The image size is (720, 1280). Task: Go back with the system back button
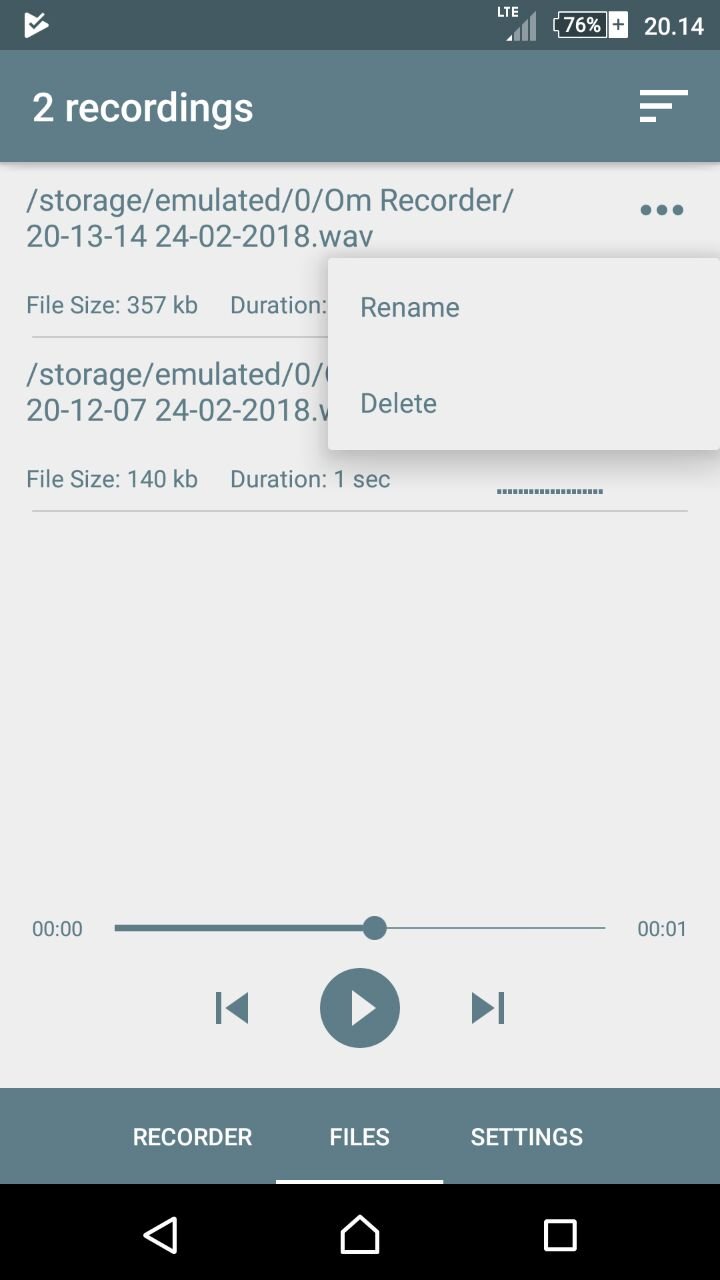160,1235
